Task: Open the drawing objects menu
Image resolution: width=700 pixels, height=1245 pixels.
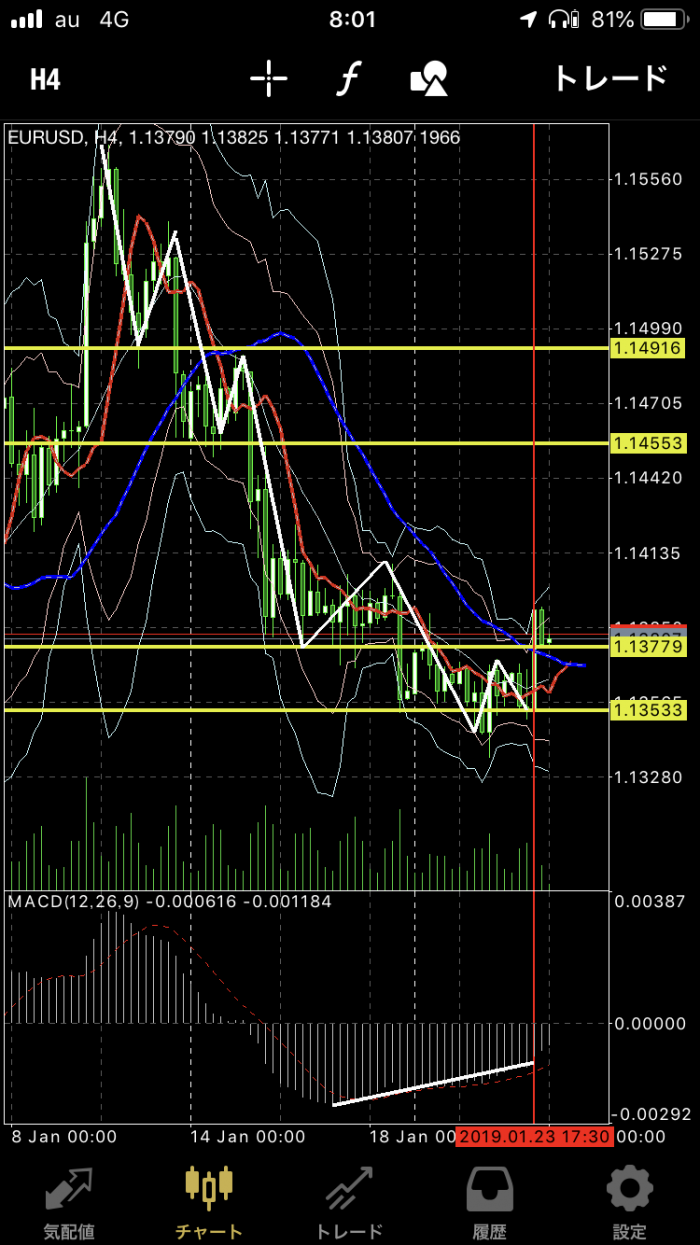Action: tap(428, 79)
